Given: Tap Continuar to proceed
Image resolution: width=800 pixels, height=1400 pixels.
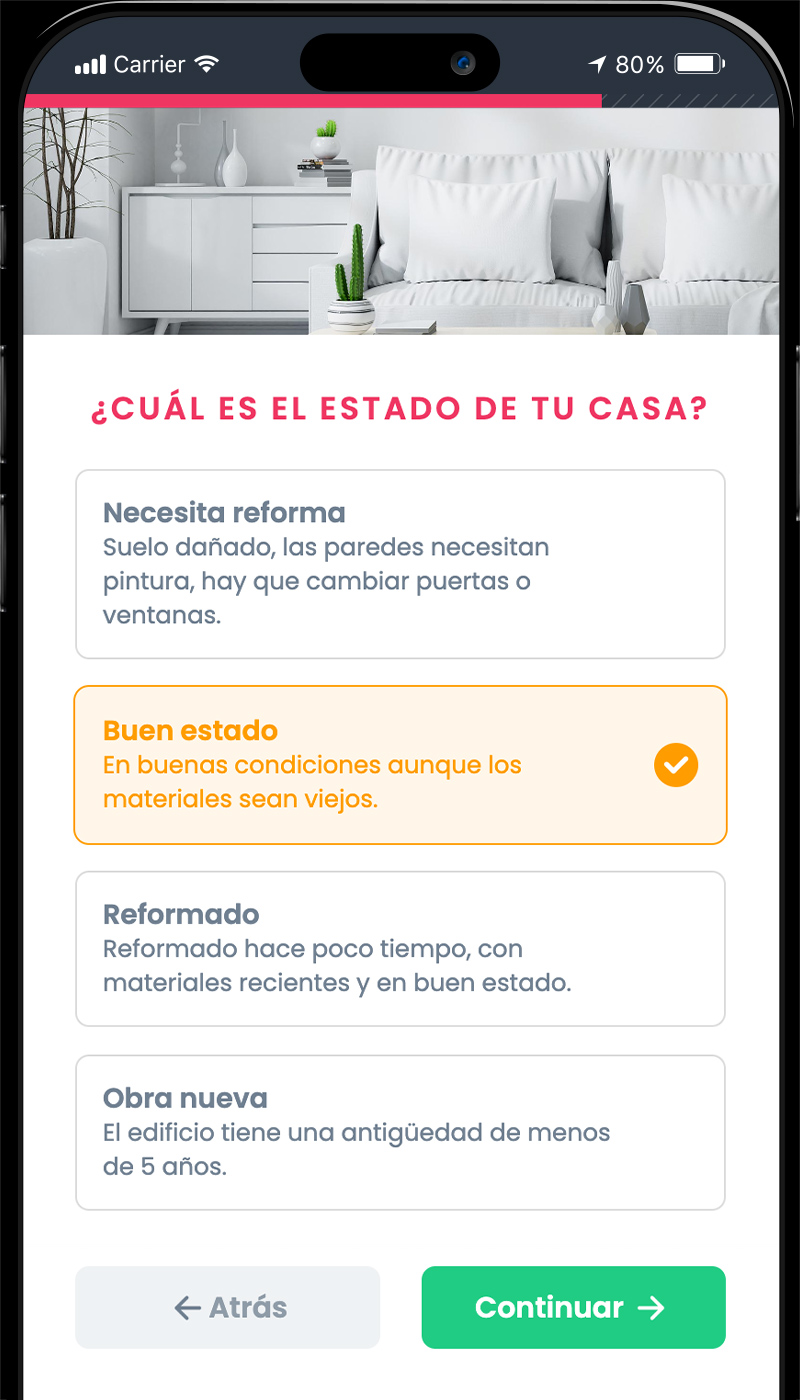Looking at the screenshot, I should [573, 1307].
